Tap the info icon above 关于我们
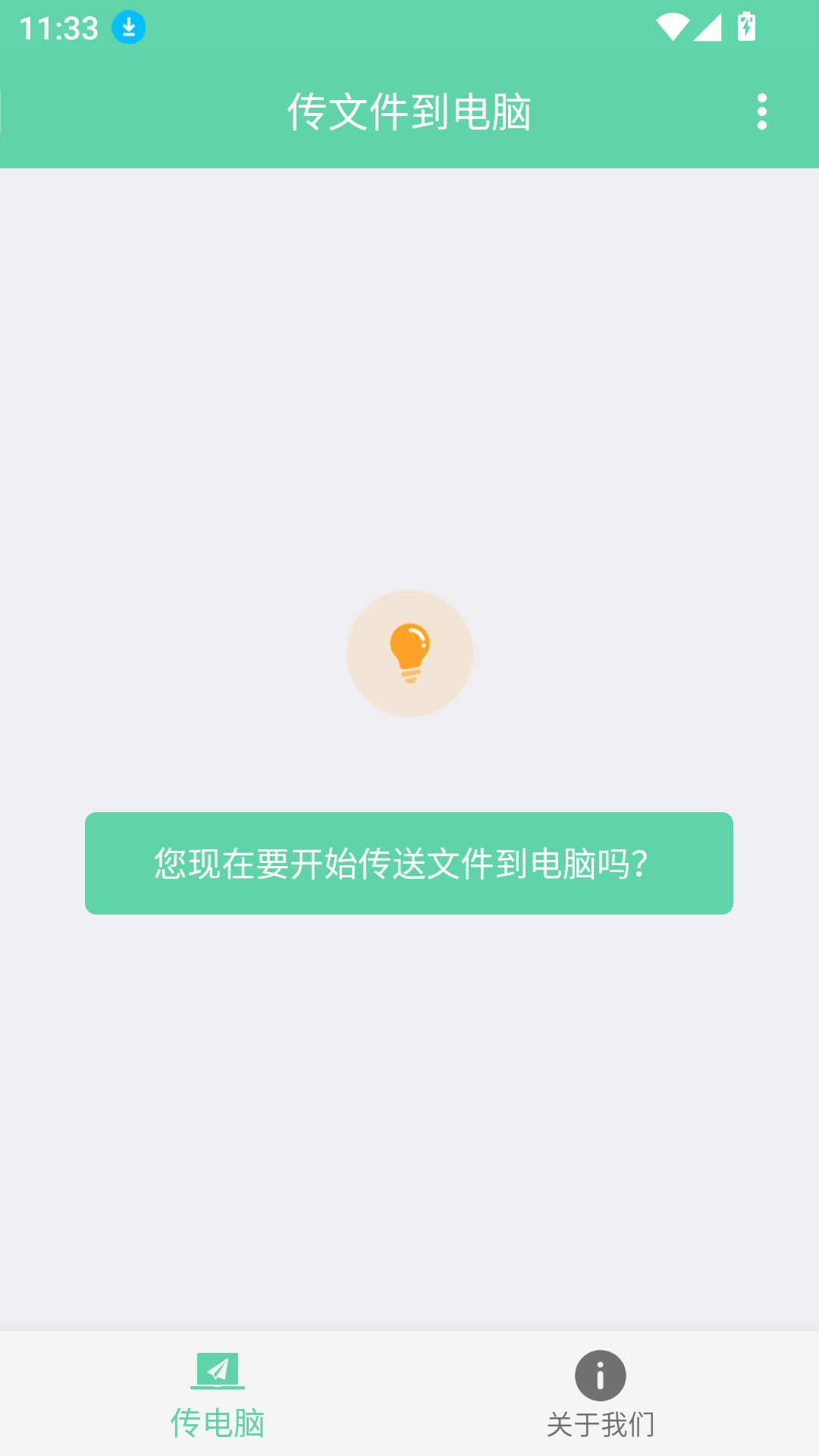This screenshot has height=1456, width=819. (600, 1374)
